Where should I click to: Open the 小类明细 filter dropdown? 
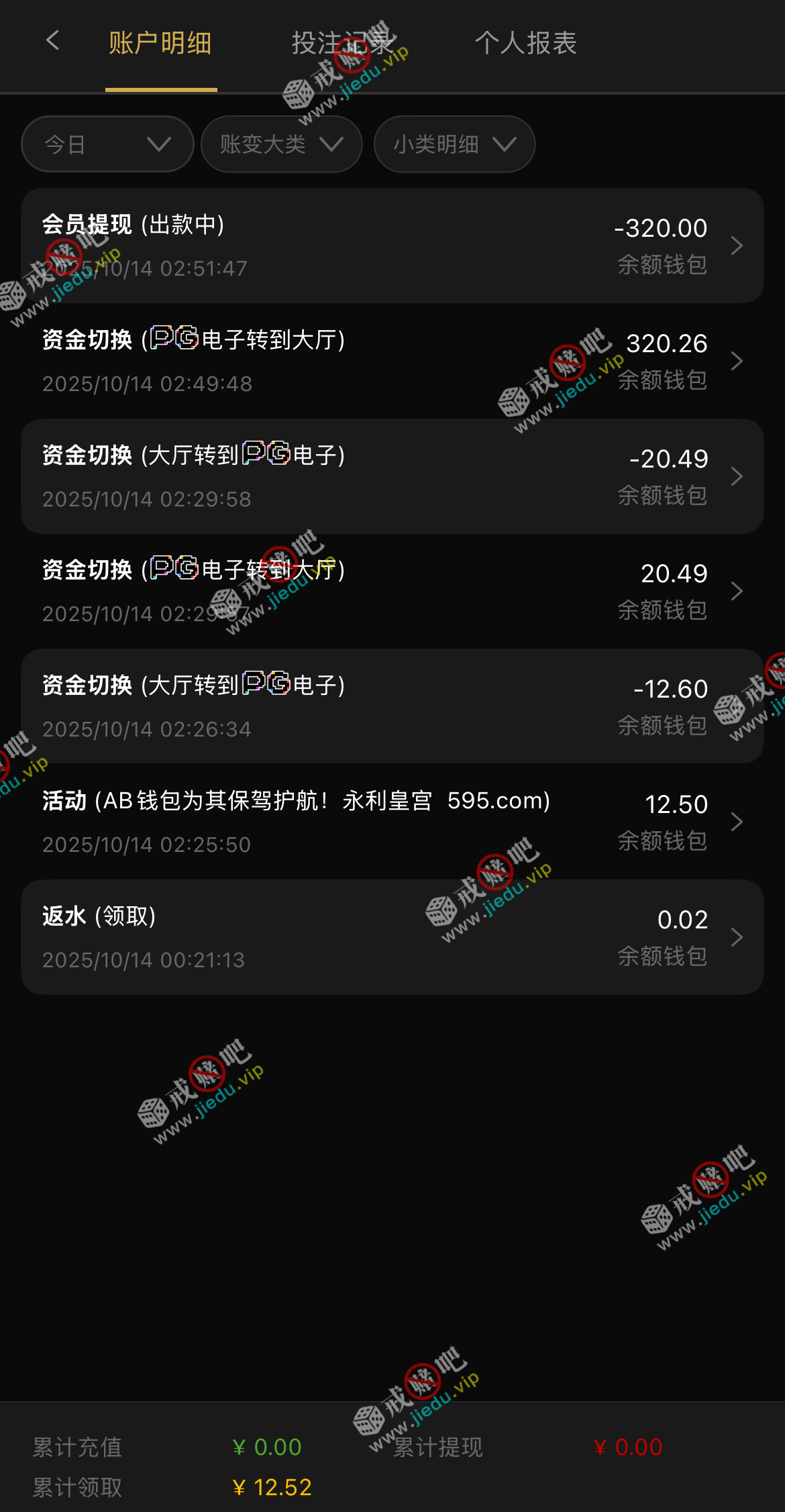(454, 144)
